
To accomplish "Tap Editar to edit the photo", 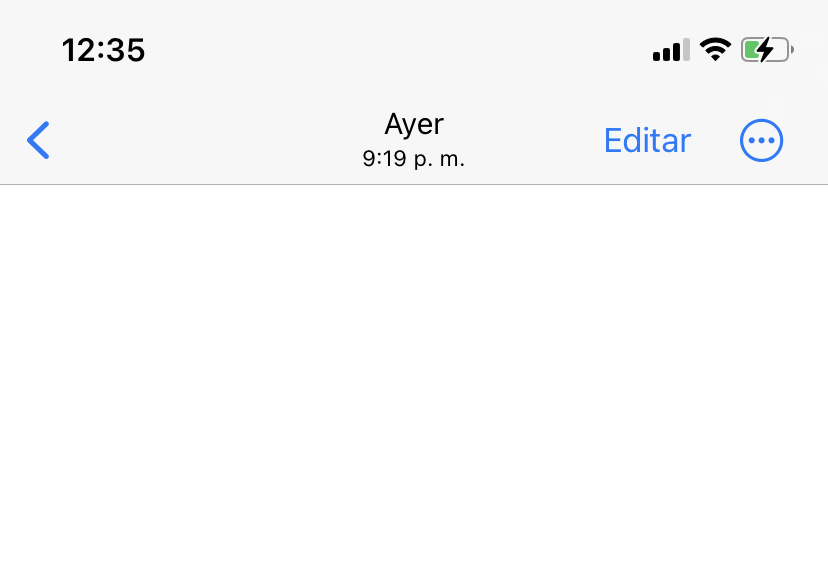I will pyautogui.click(x=647, y=141).
